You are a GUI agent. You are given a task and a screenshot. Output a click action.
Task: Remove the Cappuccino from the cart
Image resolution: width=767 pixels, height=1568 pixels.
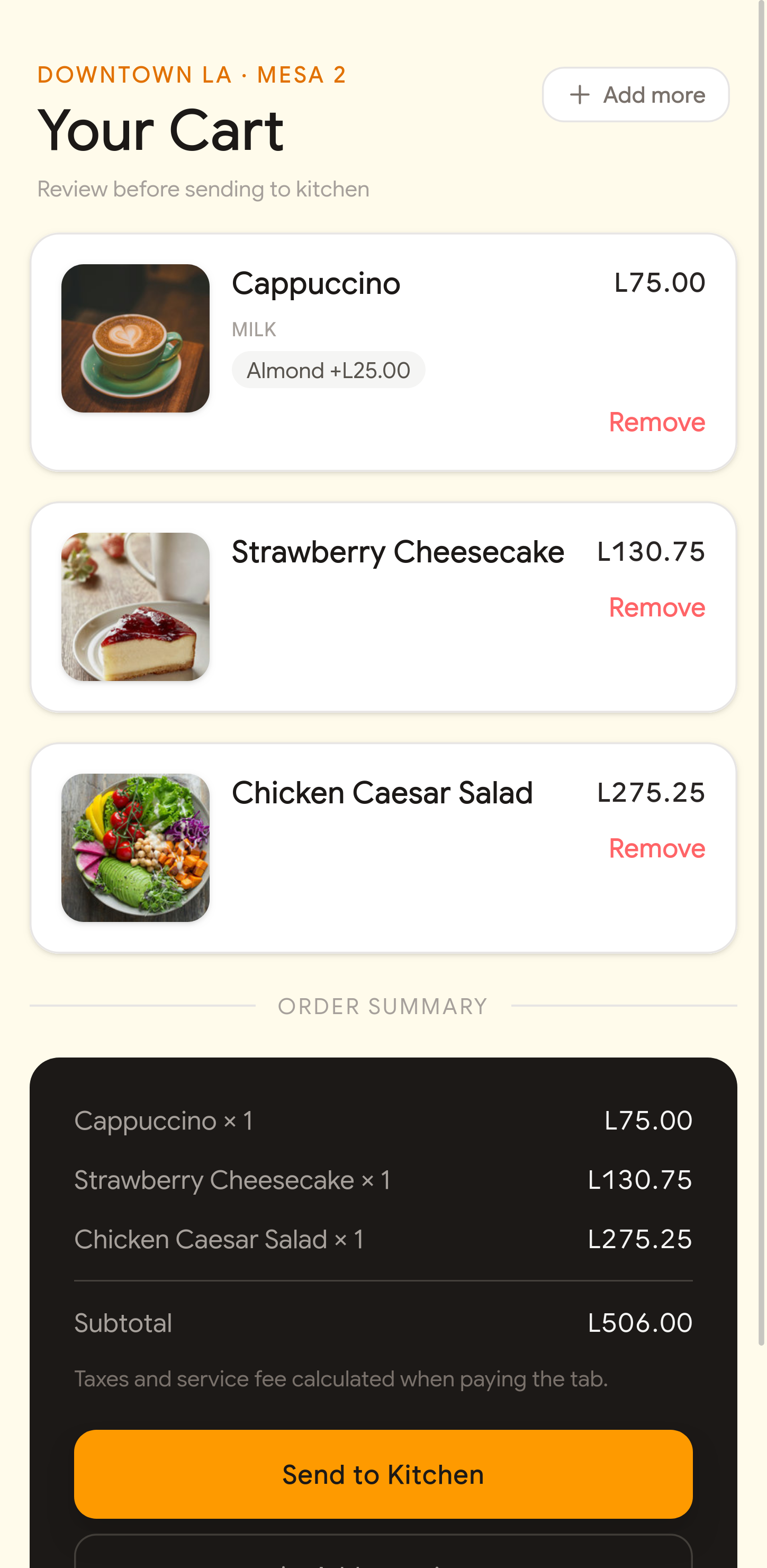(x=656, y=423)
